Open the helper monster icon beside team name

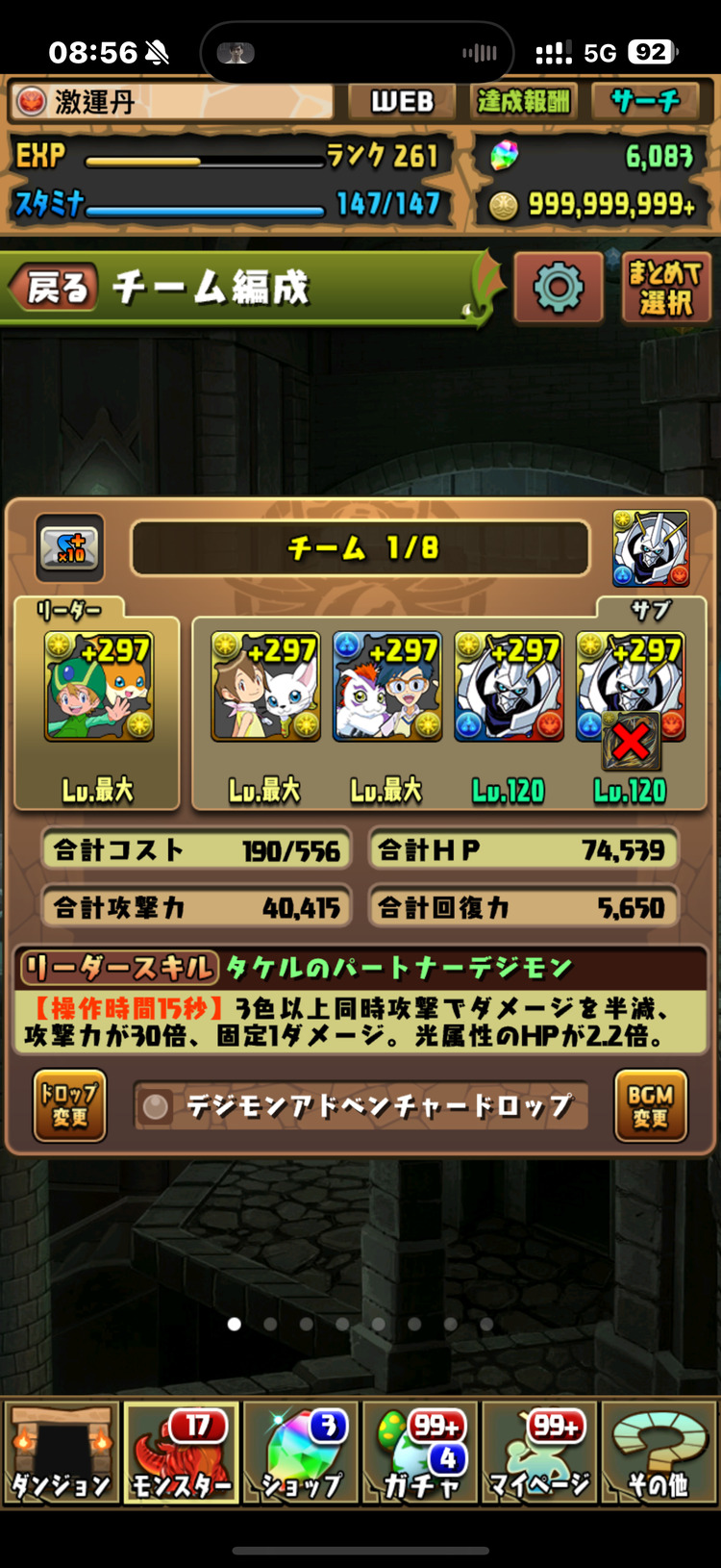pos(651,547)
